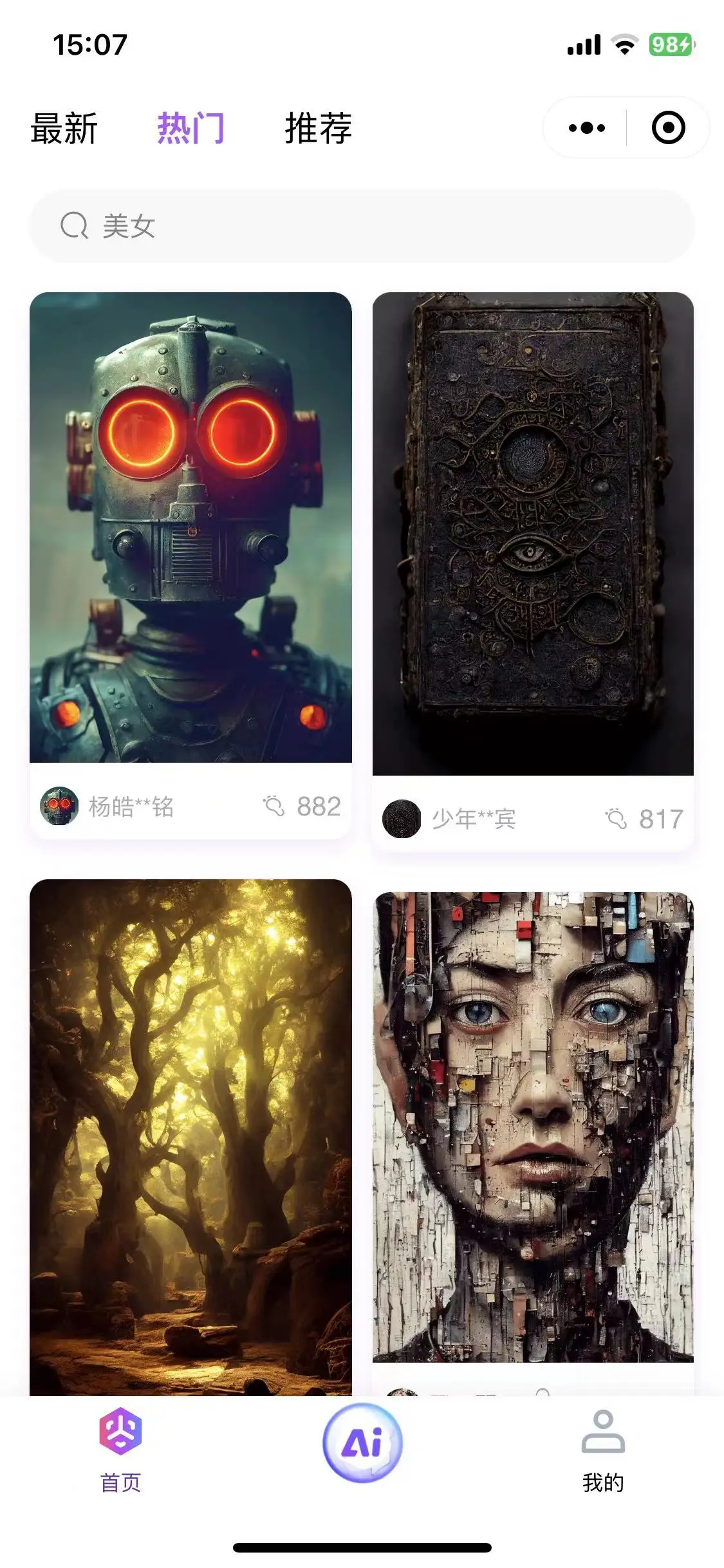Open the dark ornate book artwork
Screen dimensions: 724x1568
(533, 534)
